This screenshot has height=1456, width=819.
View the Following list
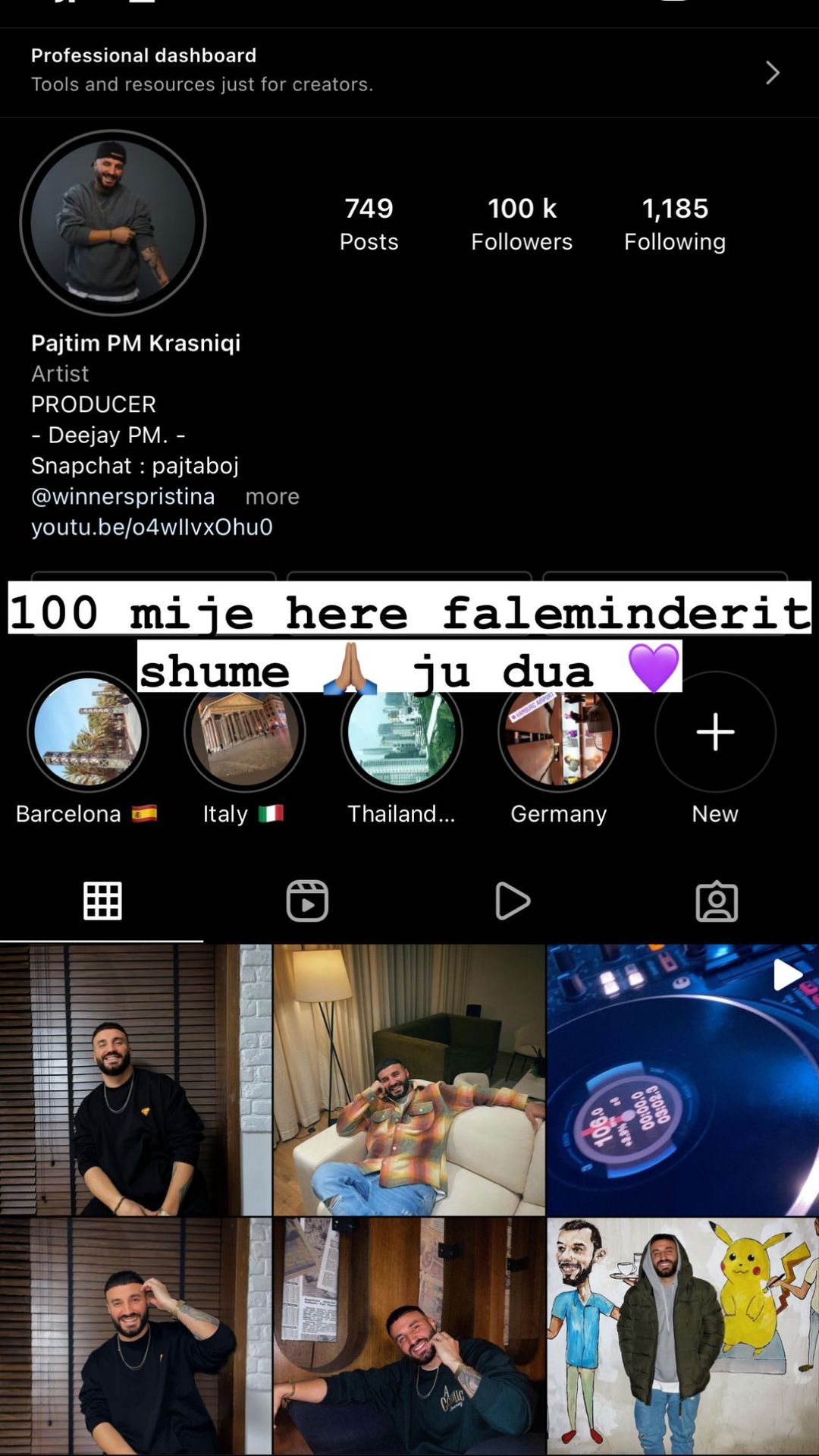(x=674, y=224)
